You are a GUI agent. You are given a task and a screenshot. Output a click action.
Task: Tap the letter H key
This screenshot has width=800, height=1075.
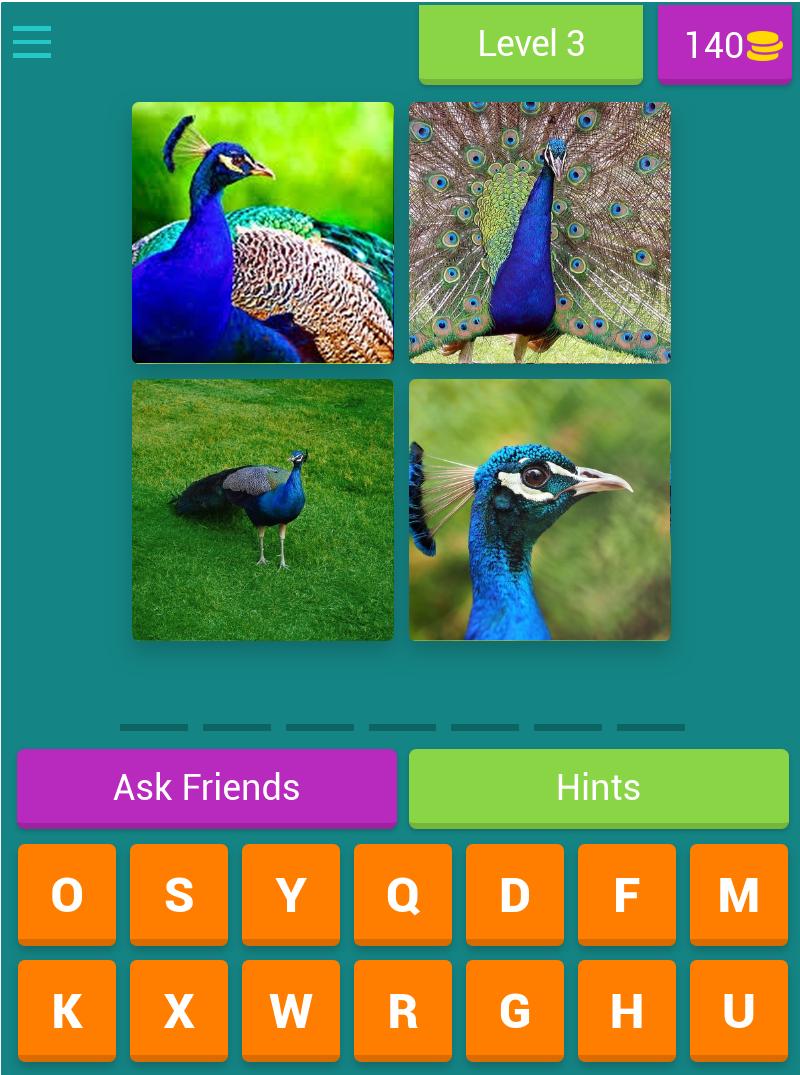tap(626, 1009)
